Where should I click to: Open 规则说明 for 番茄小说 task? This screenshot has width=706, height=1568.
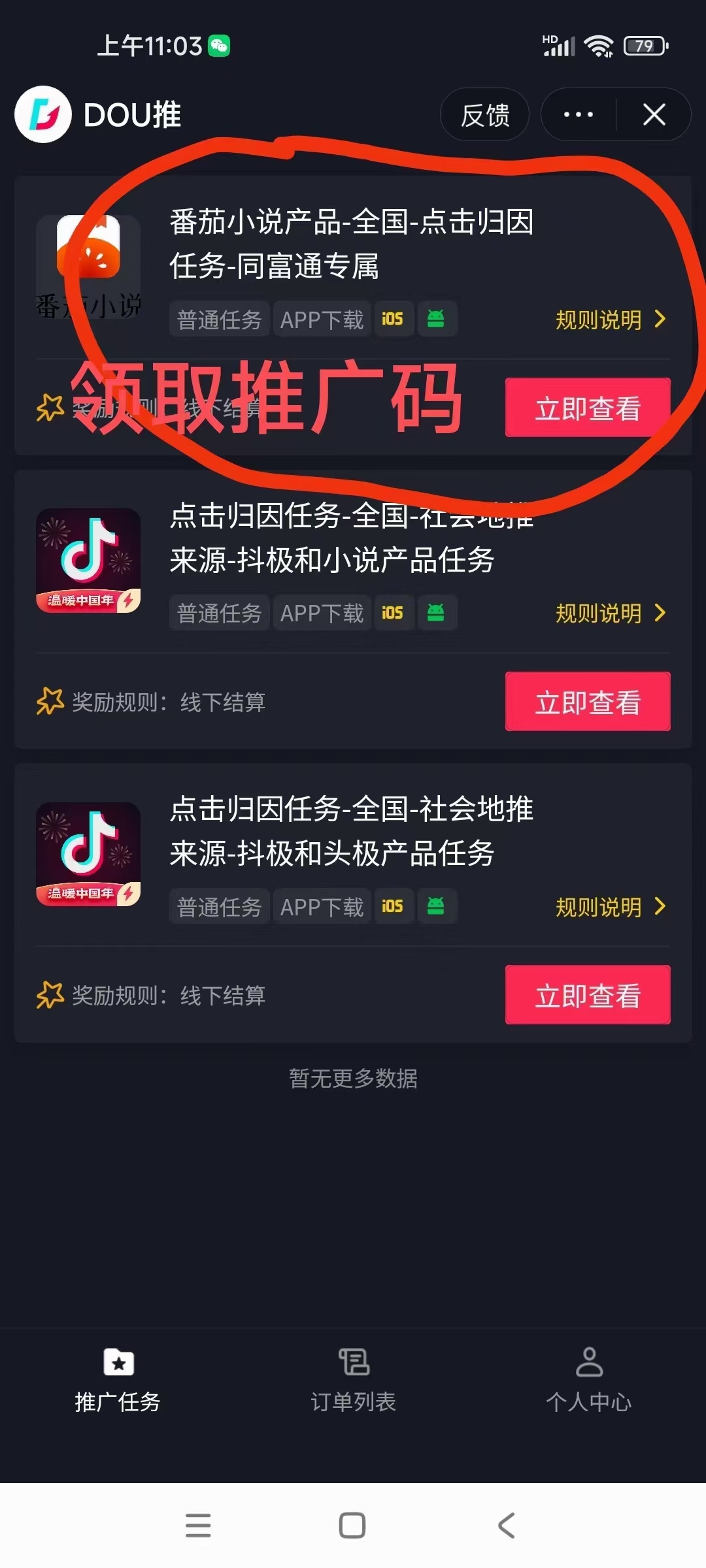[x=609, y=319]
